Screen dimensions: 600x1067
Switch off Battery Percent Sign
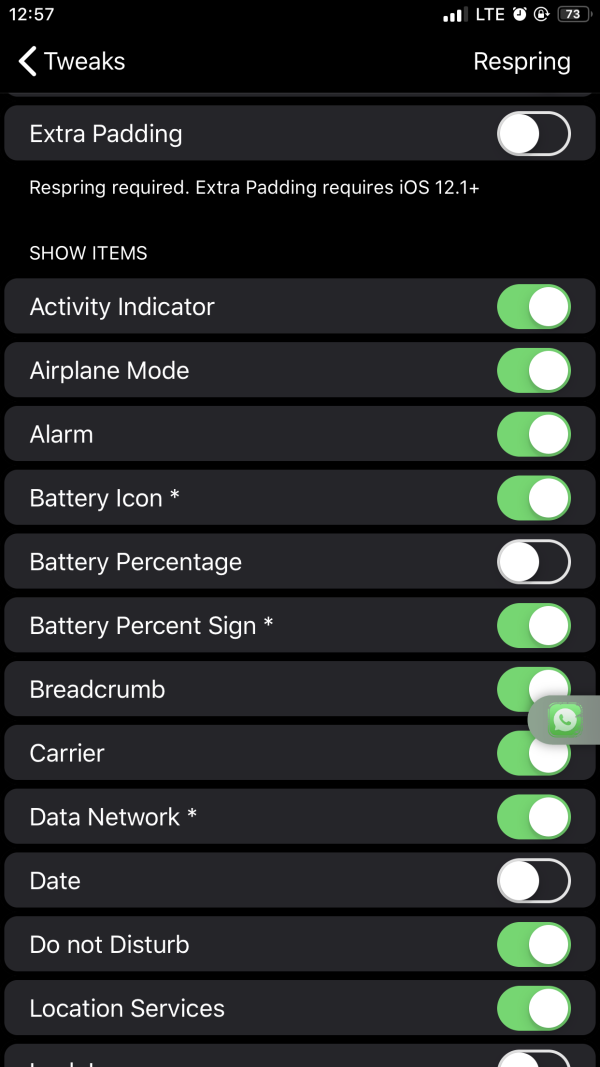coord(533,626)
